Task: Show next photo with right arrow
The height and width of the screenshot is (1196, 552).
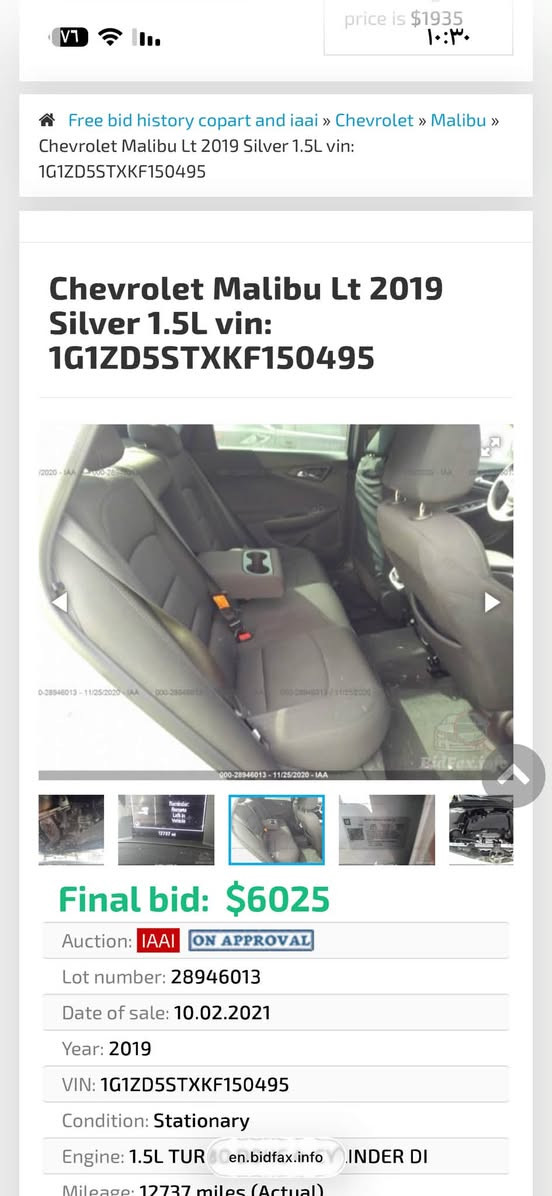Action: coord(493,602)
